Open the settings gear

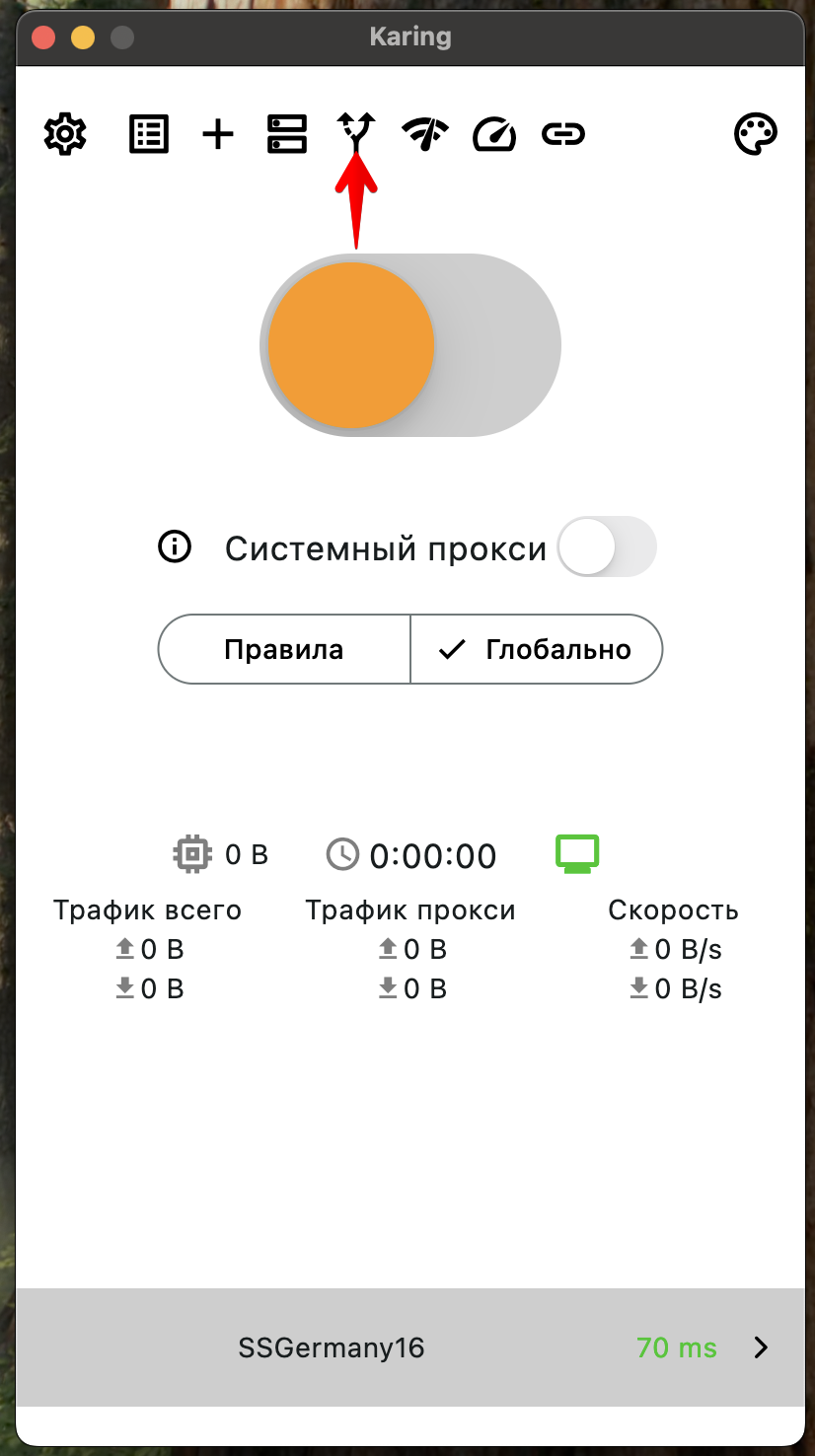[x=65, y=133]
